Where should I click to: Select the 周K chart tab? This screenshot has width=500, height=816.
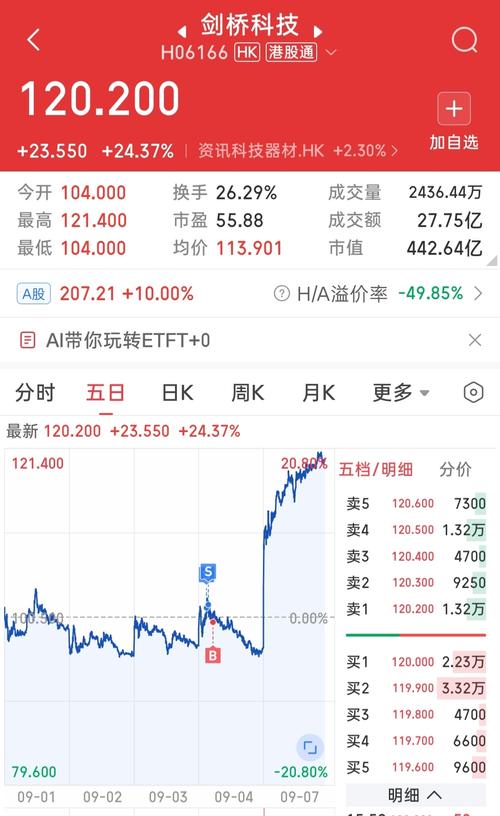point(248,392)
